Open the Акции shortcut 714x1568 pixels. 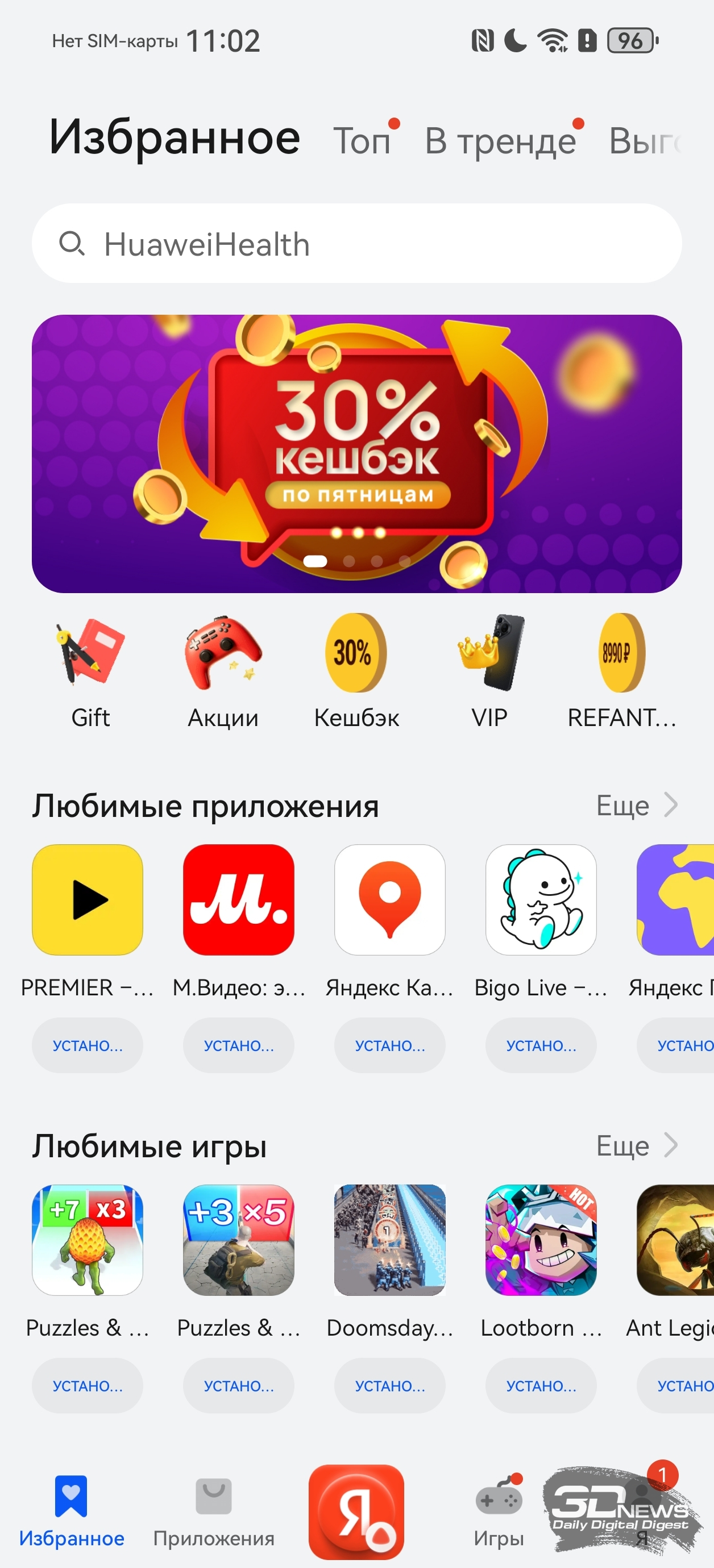click(x=223, y=672)
